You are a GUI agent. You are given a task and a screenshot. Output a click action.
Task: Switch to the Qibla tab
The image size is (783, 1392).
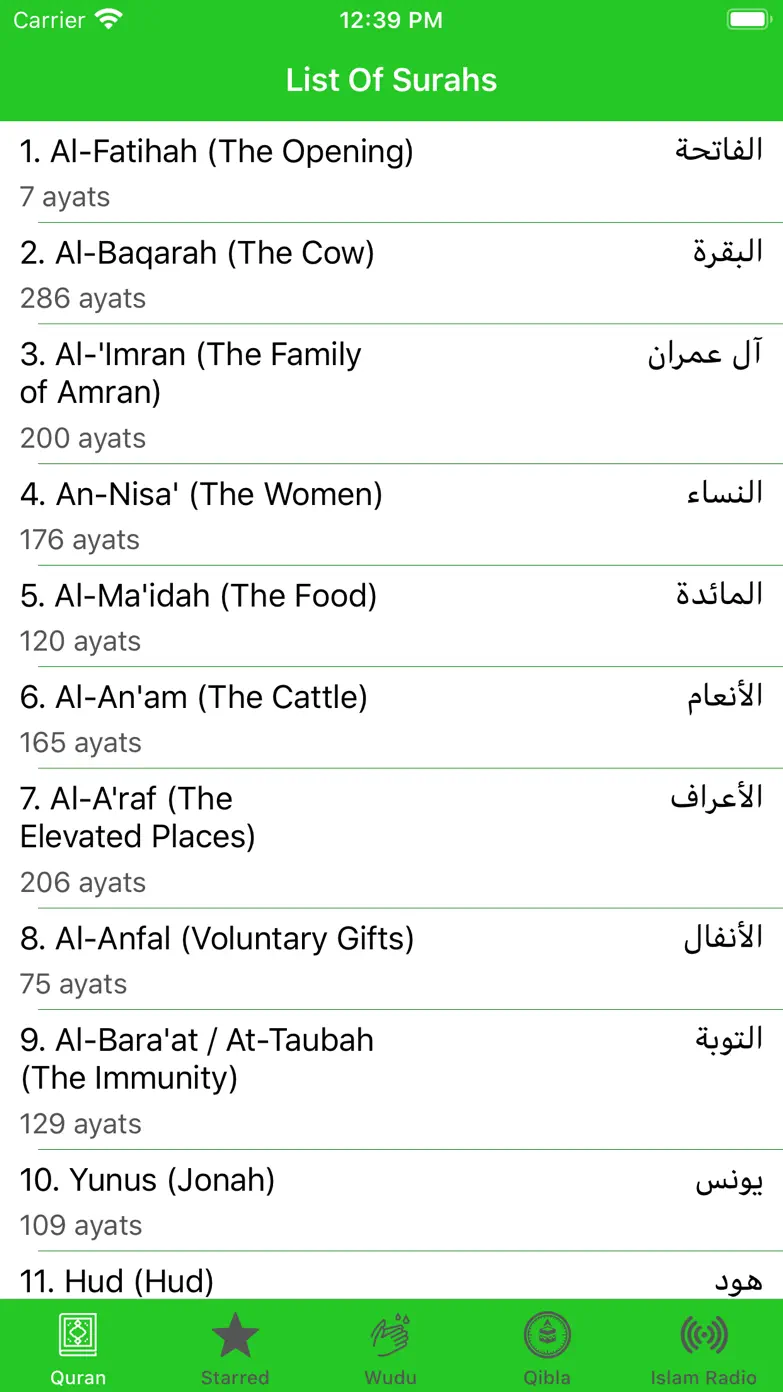(548, 1347)
